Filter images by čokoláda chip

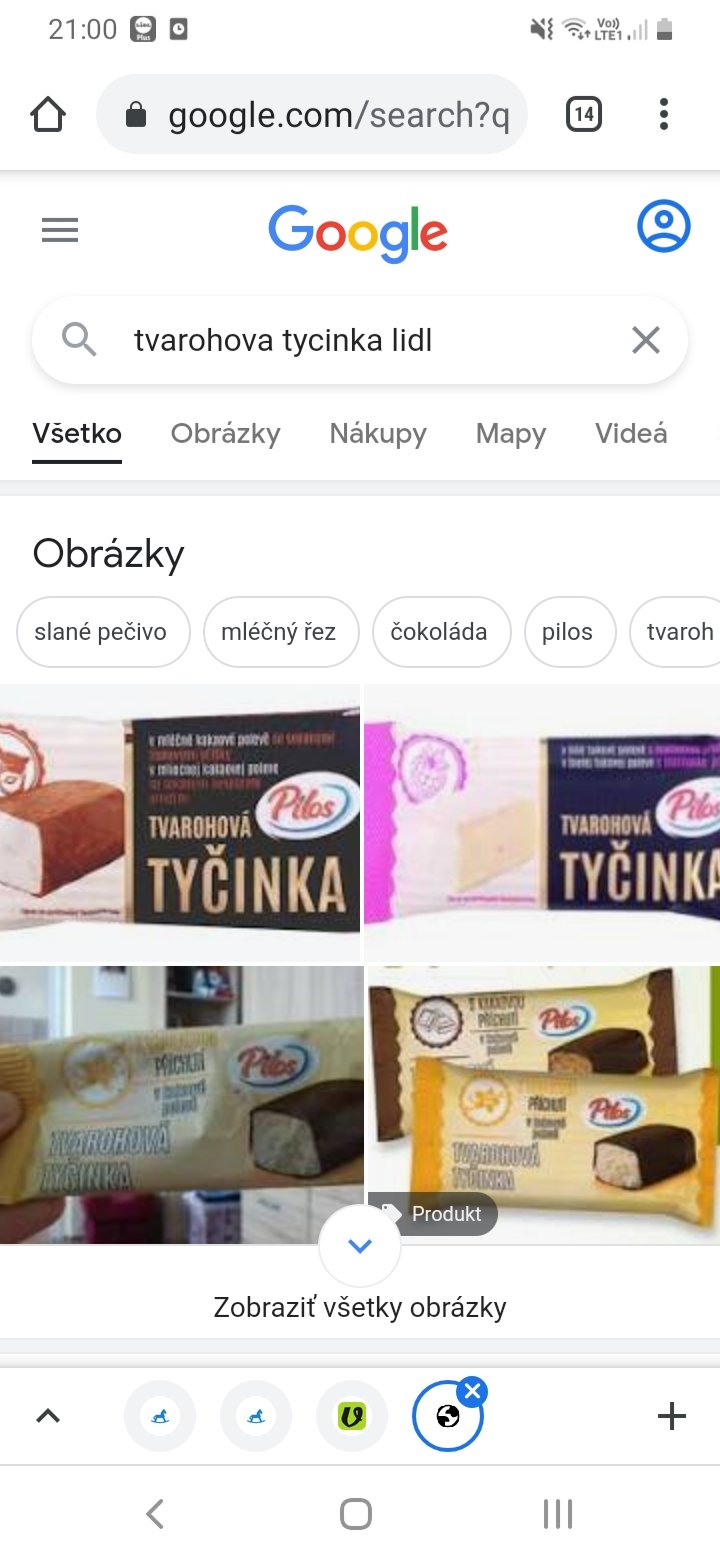[439, 632]
